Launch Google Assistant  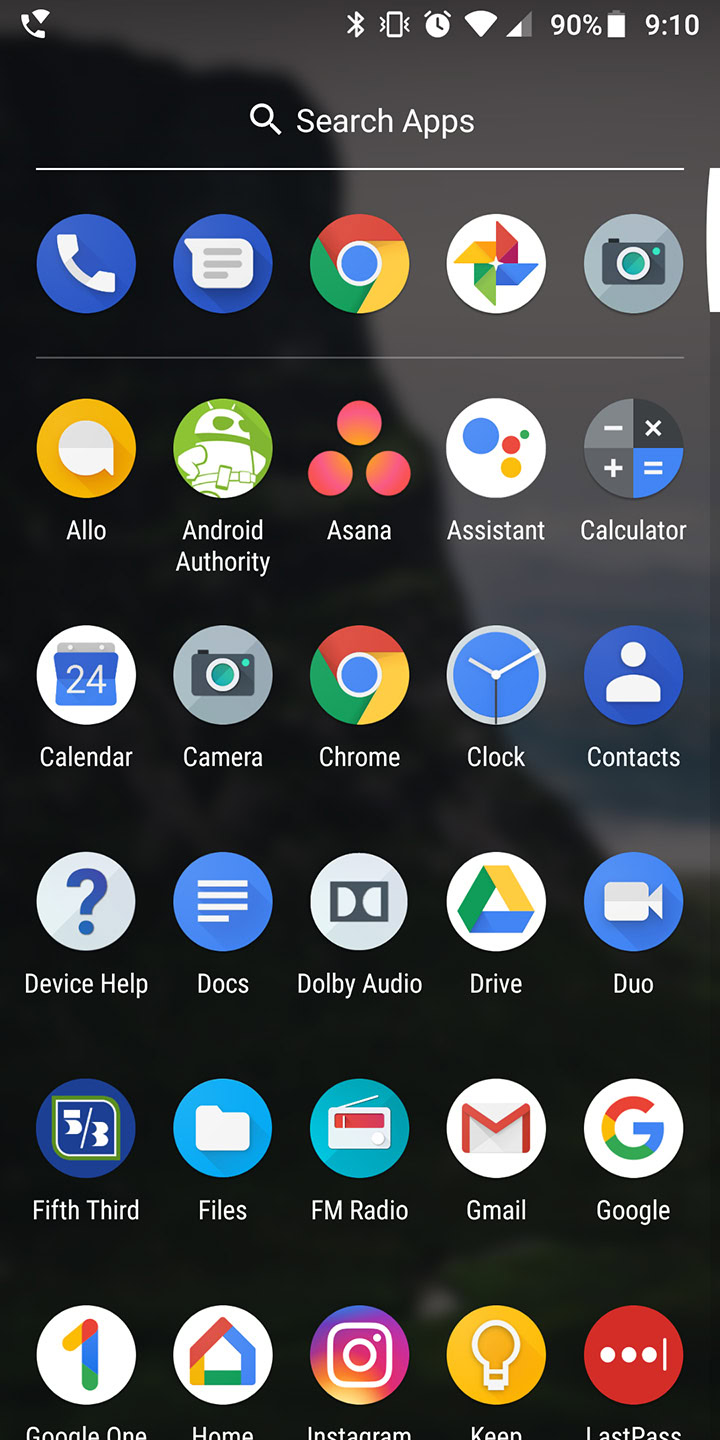click(496, 449)
